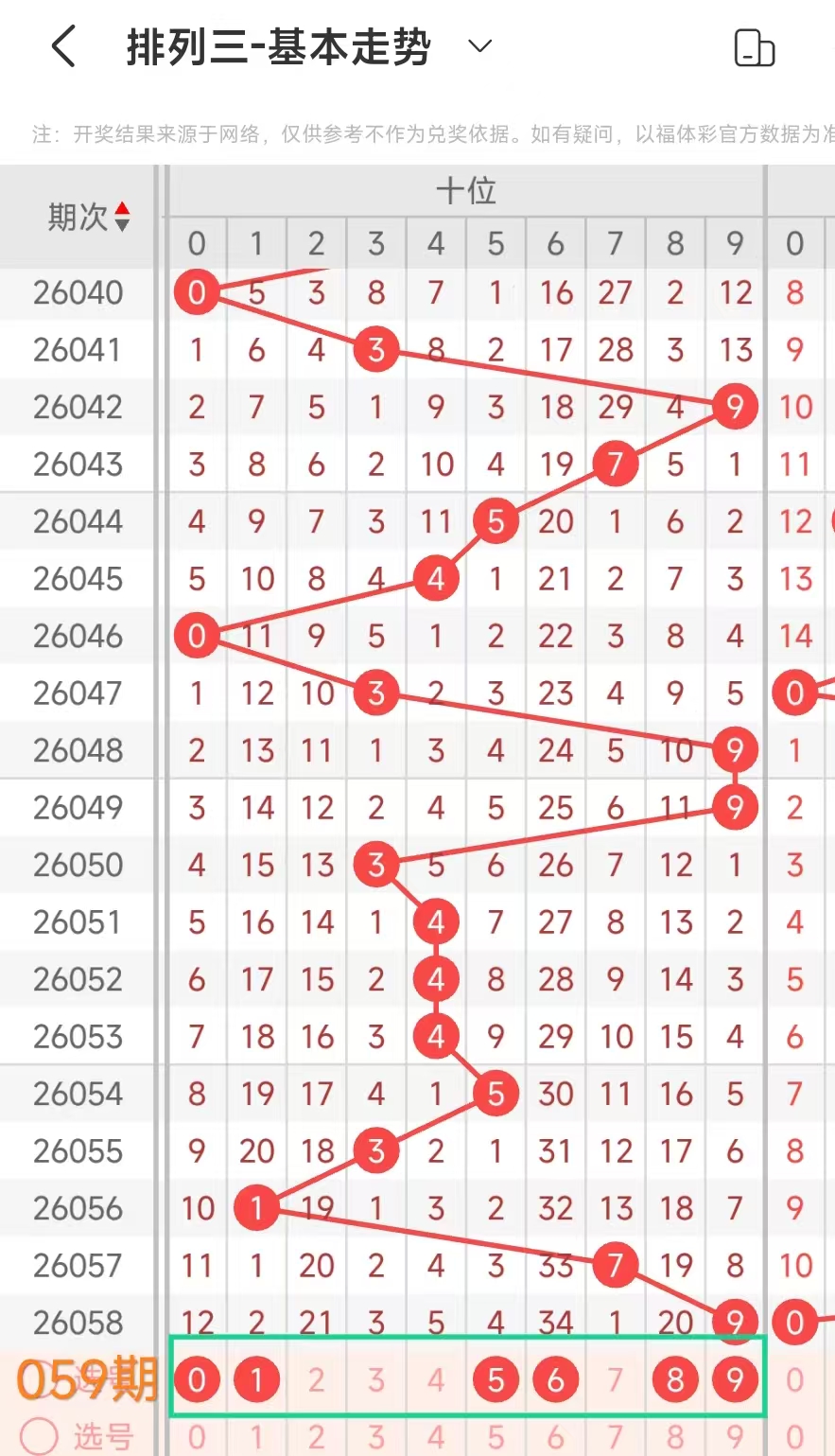Image resolution: width=835 pixels, height=1456 pixels.
Task: Choose the 选号 radio button at the bottom
Action: pos(40,1435)
